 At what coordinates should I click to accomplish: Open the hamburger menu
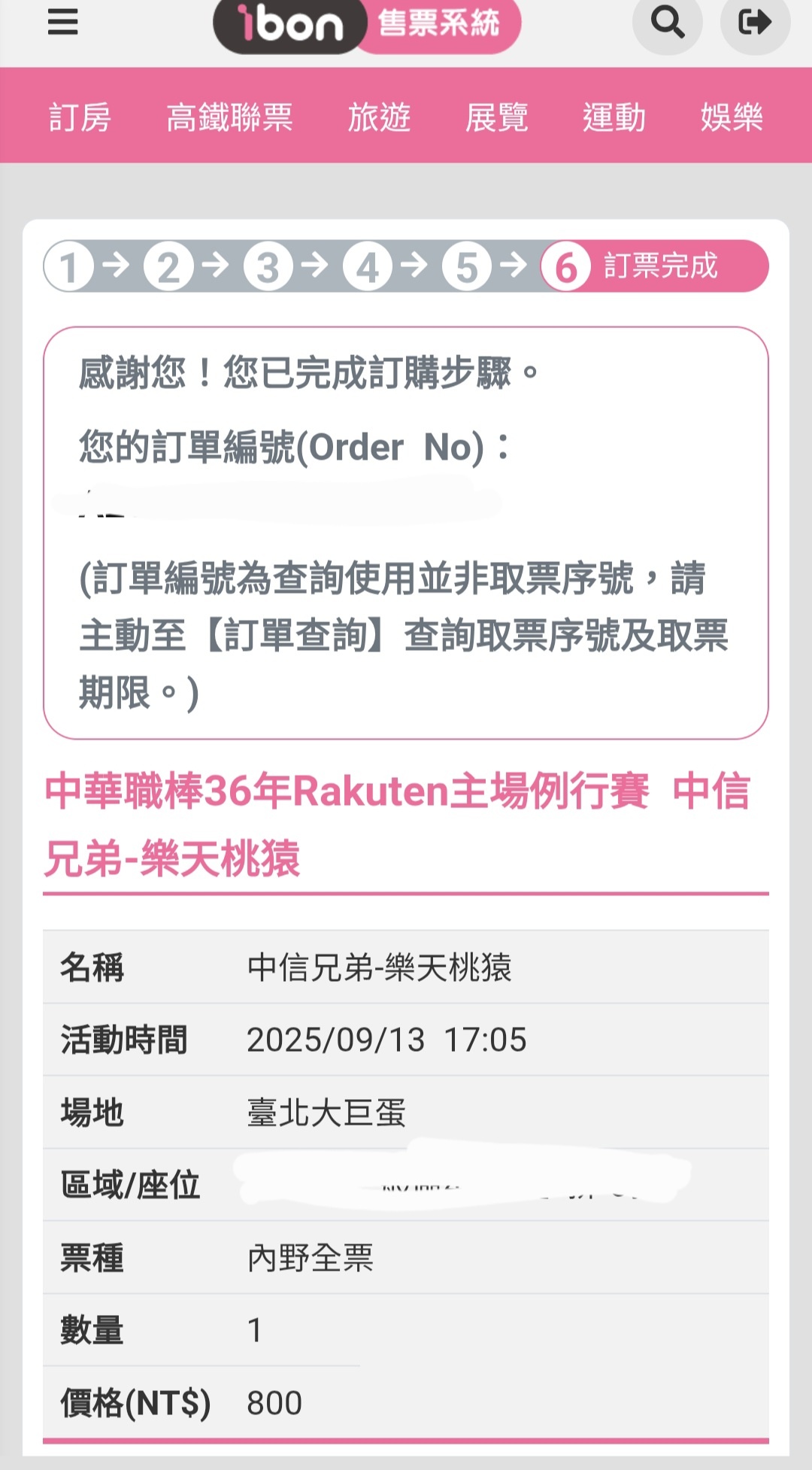click(62, 22)
